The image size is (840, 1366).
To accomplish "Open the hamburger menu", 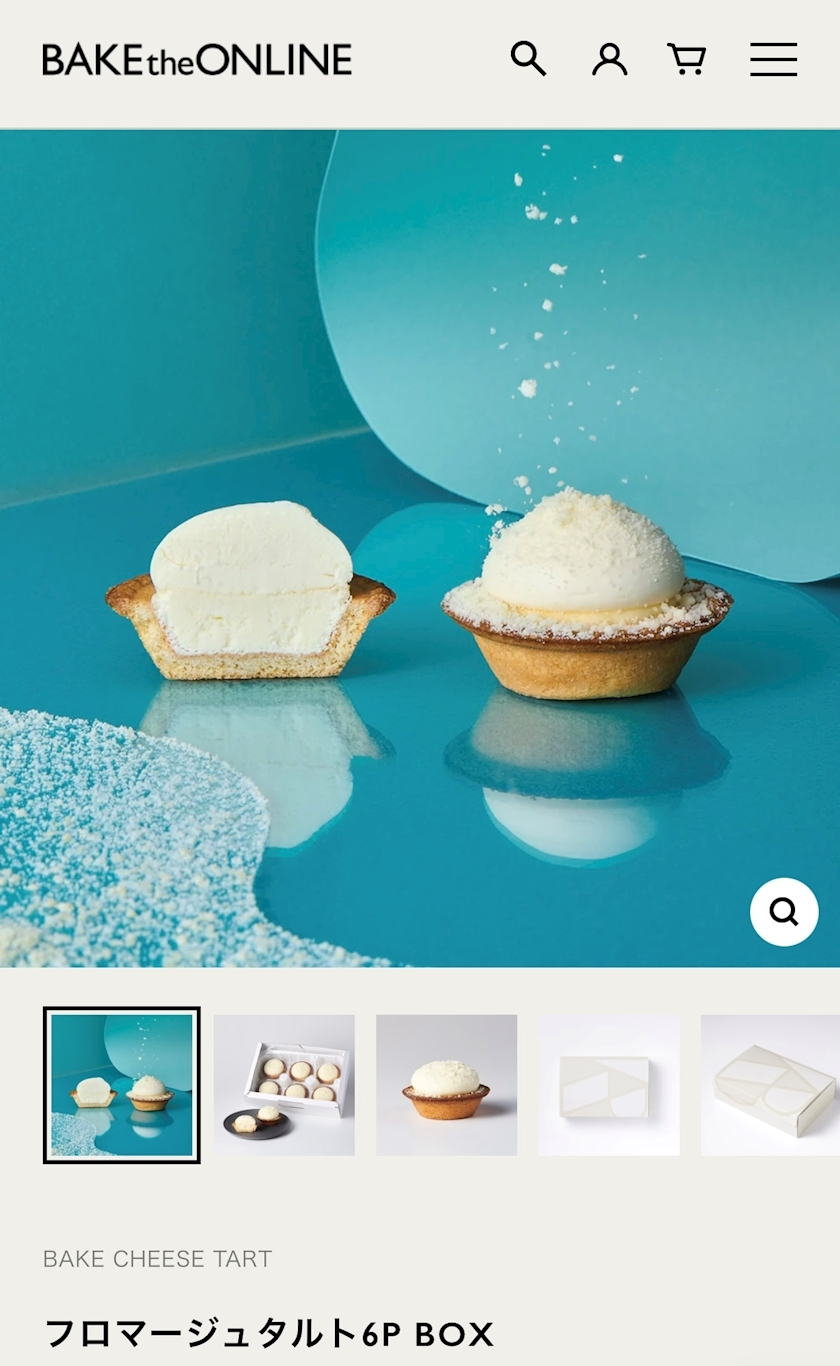I will [x=773, y=60].
